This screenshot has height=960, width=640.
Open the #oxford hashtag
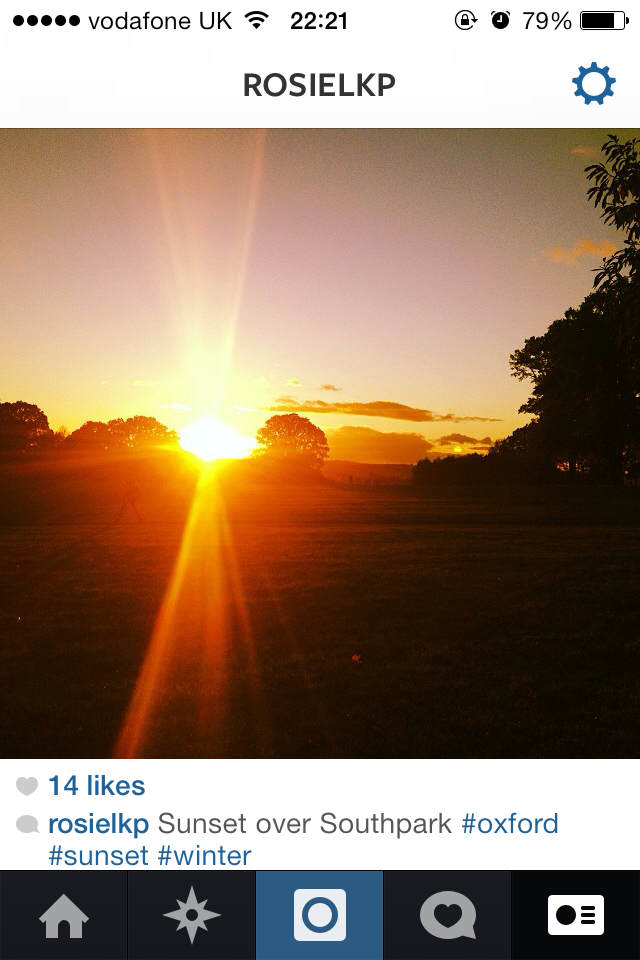509,824
